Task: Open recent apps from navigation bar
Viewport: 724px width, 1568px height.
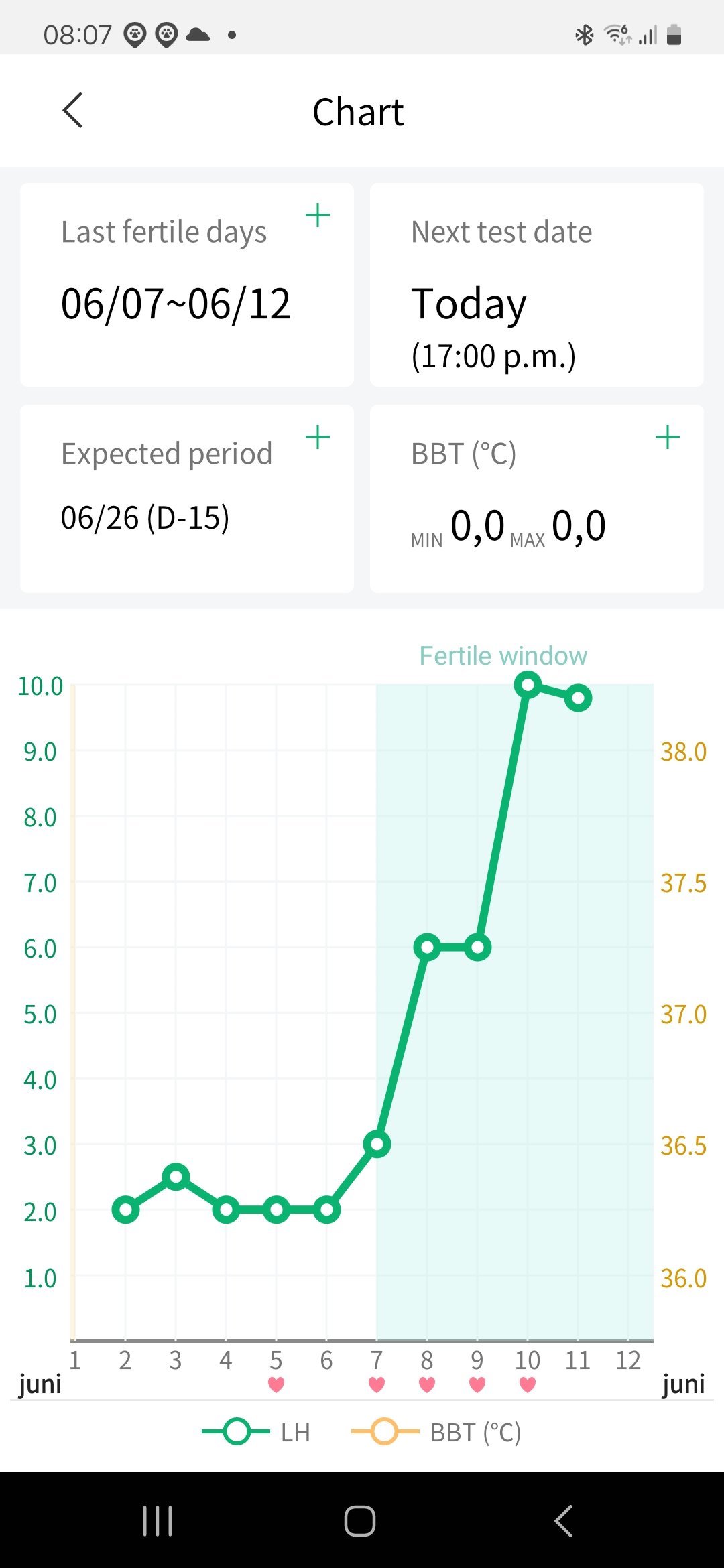Action: coord(158,1520)
